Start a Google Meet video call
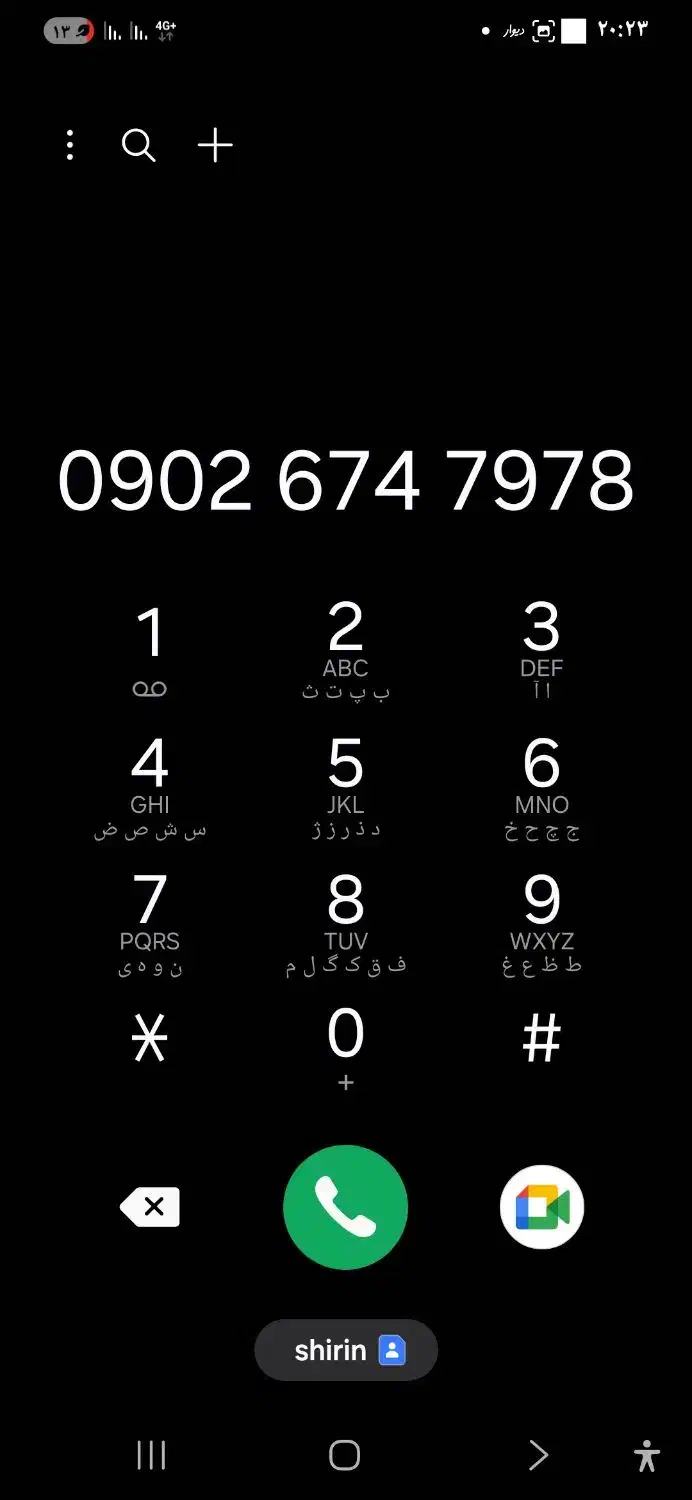692x1500 pixels. (x=541, y=1207)
